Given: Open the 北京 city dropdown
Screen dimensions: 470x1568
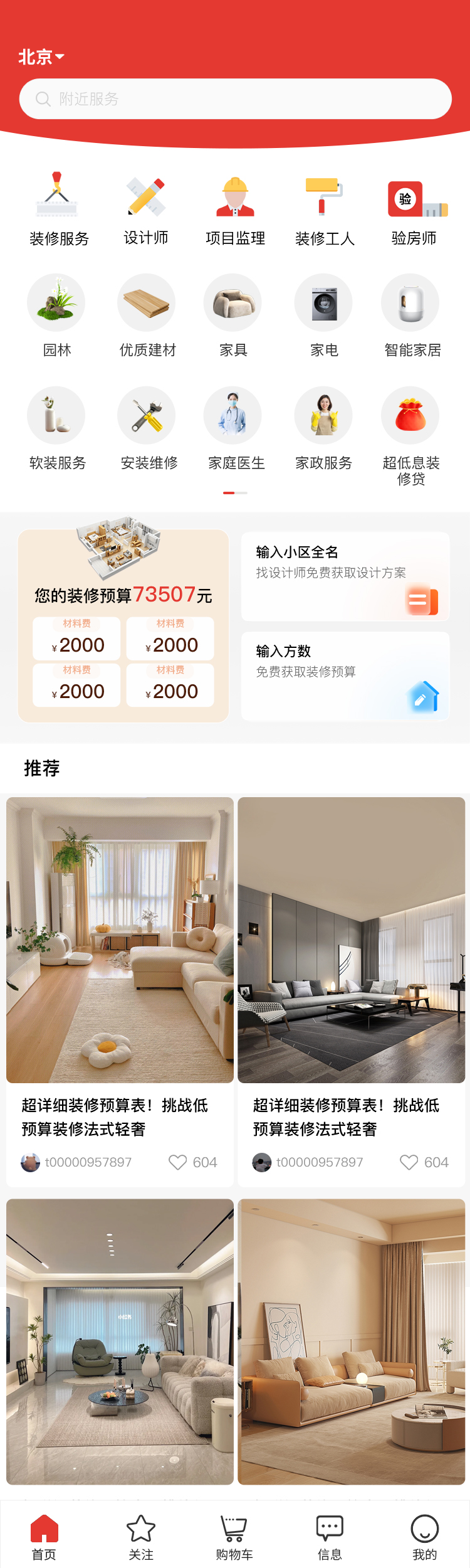Looking at the screenshot, I should click(x=41, y=57).
